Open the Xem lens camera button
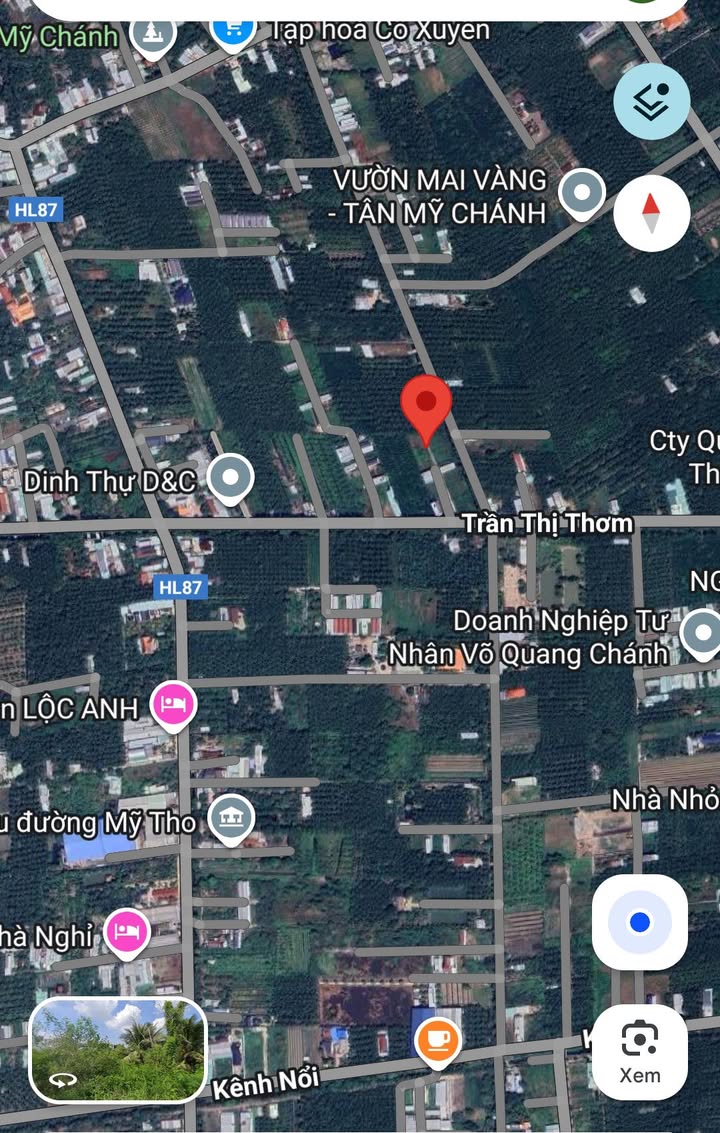The height and width of the screenshot is (1133, 720). pyautogui.click(x=639, y=1052)
